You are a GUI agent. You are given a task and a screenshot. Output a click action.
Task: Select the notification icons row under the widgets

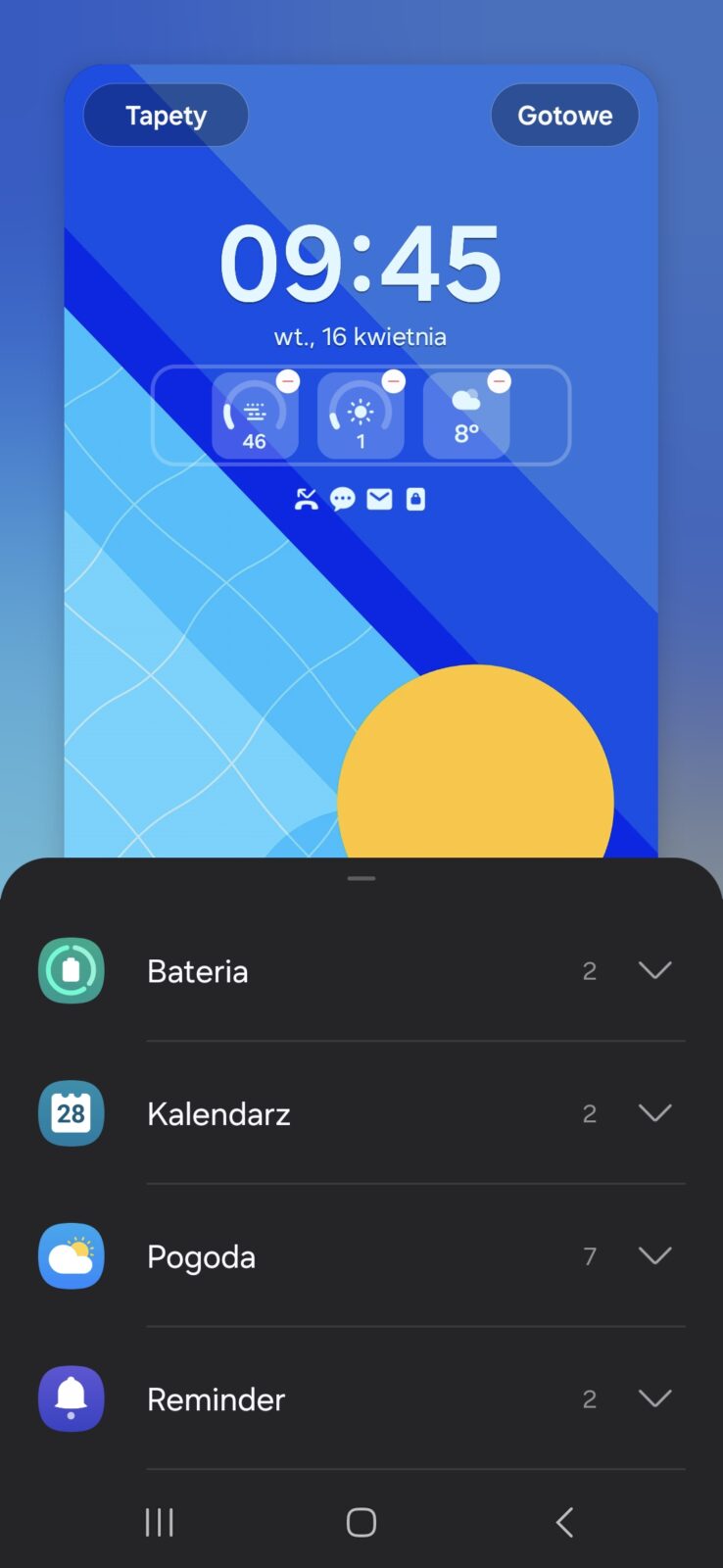[x=361, y=500]
